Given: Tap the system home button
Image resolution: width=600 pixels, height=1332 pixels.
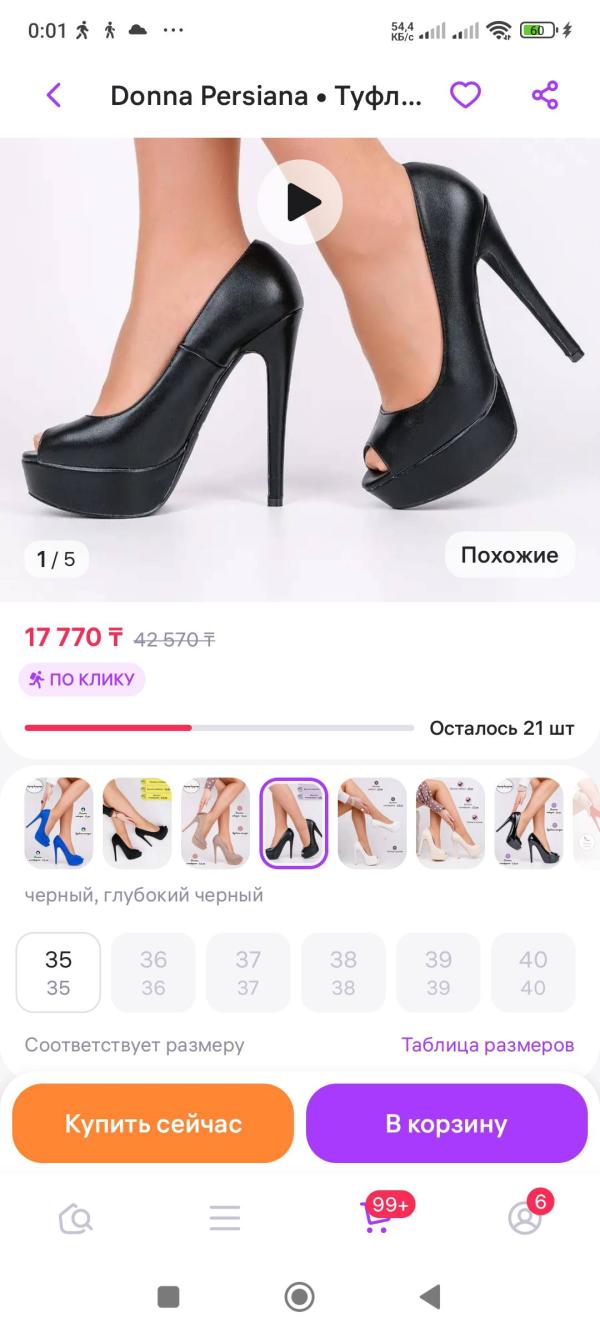Looking at the screenshot, I should 300,1297.
